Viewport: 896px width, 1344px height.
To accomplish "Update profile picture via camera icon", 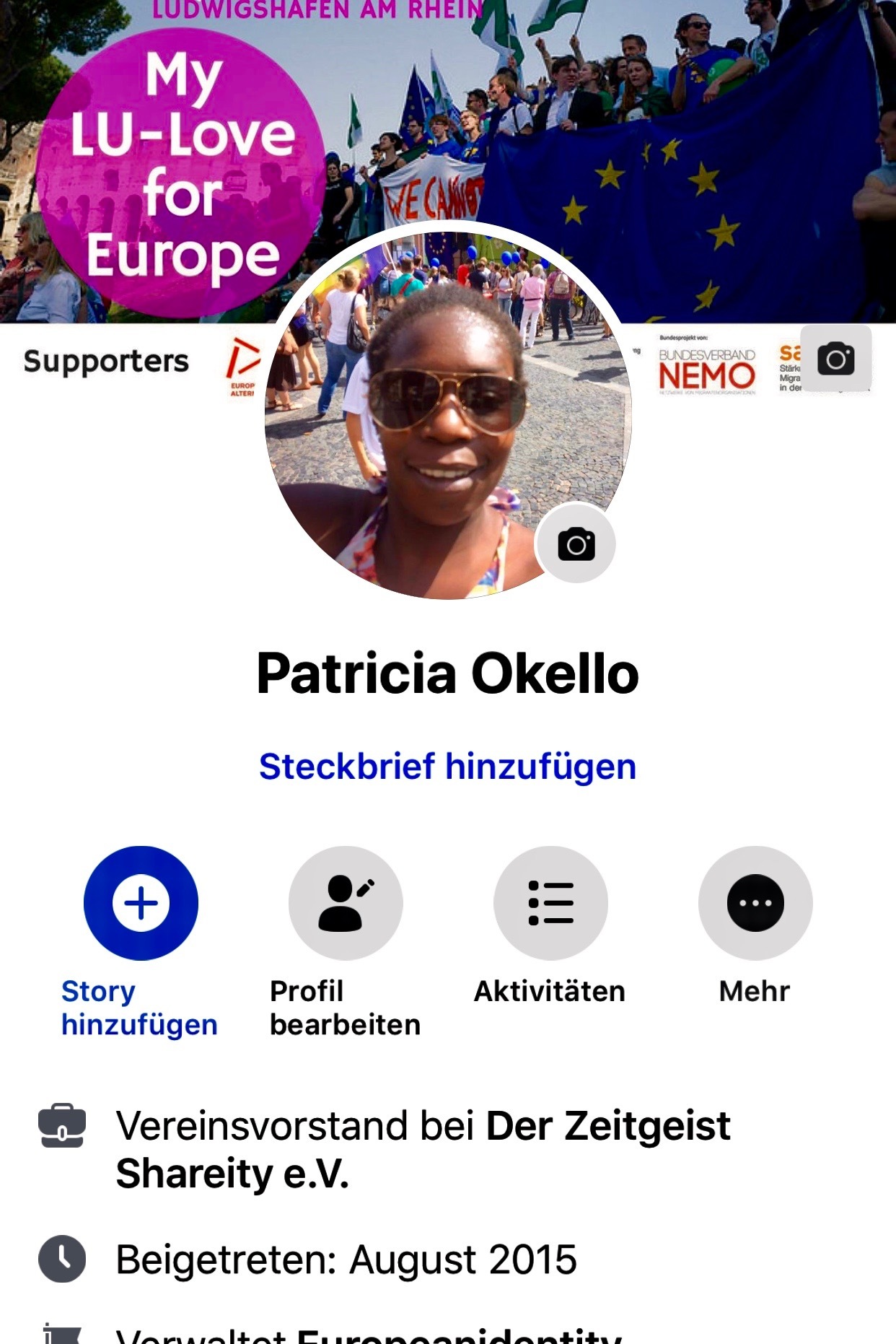I will pyautogui.click(x=576, y=544).
